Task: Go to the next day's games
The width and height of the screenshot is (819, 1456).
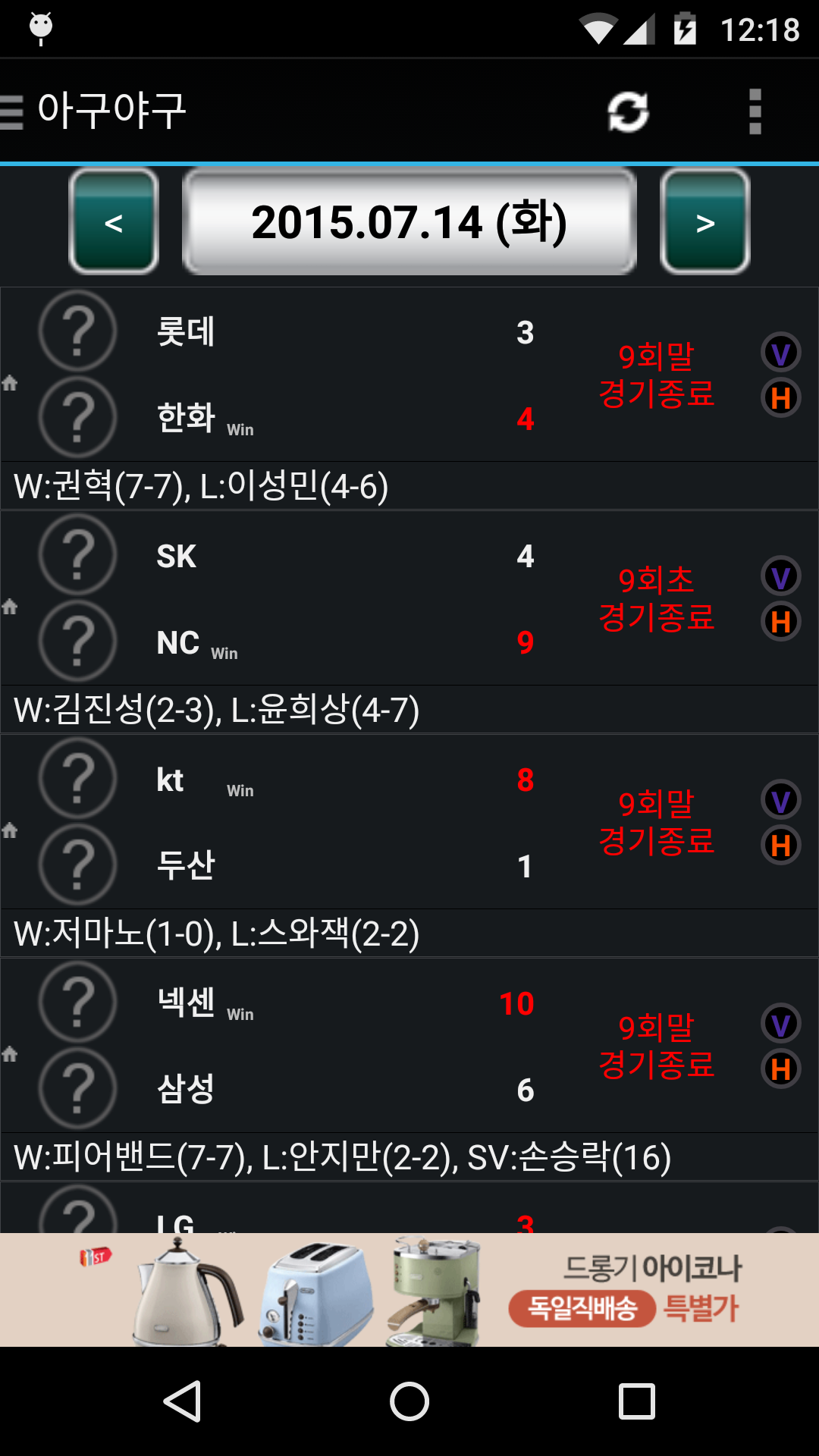Action: pyautogui.click(x=705, y=221)
